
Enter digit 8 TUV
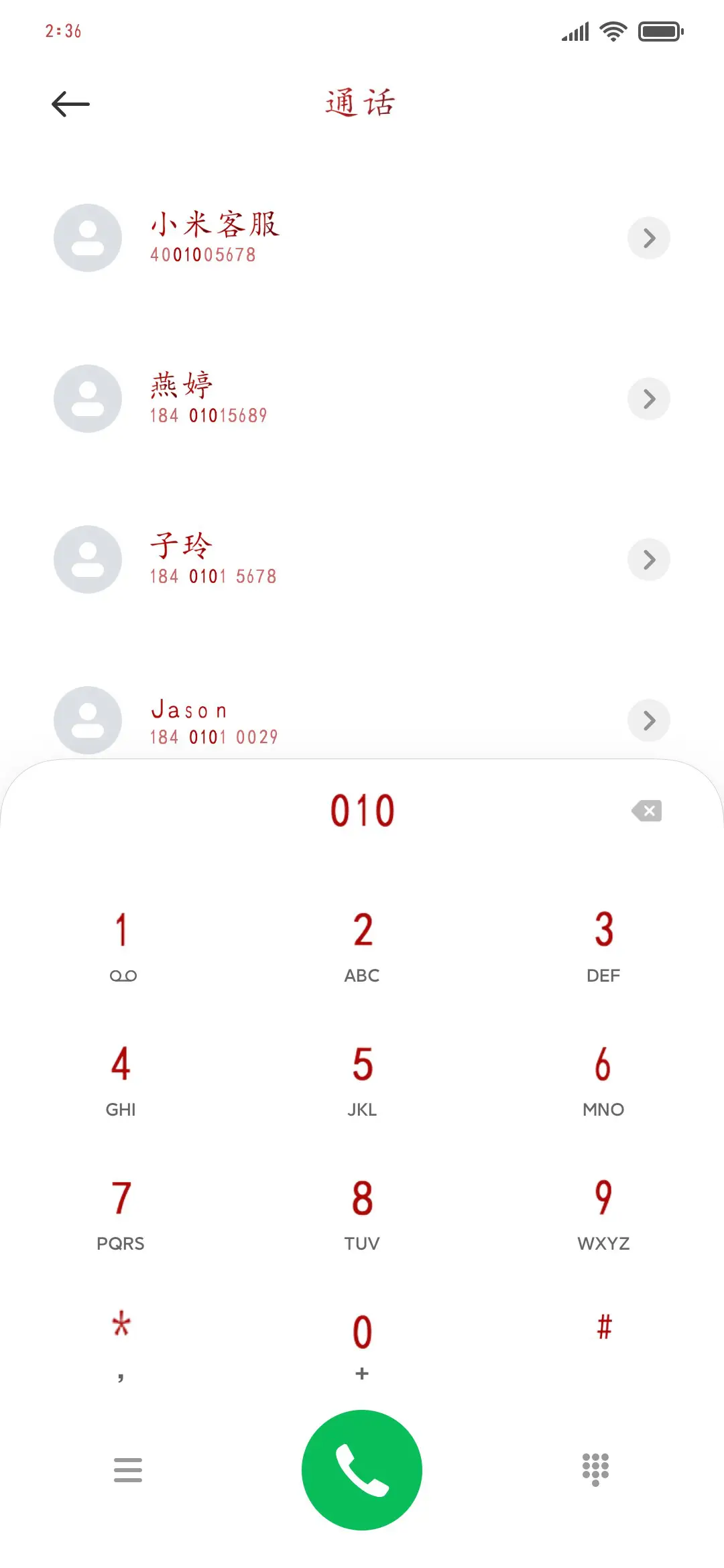pos(362,1213)
